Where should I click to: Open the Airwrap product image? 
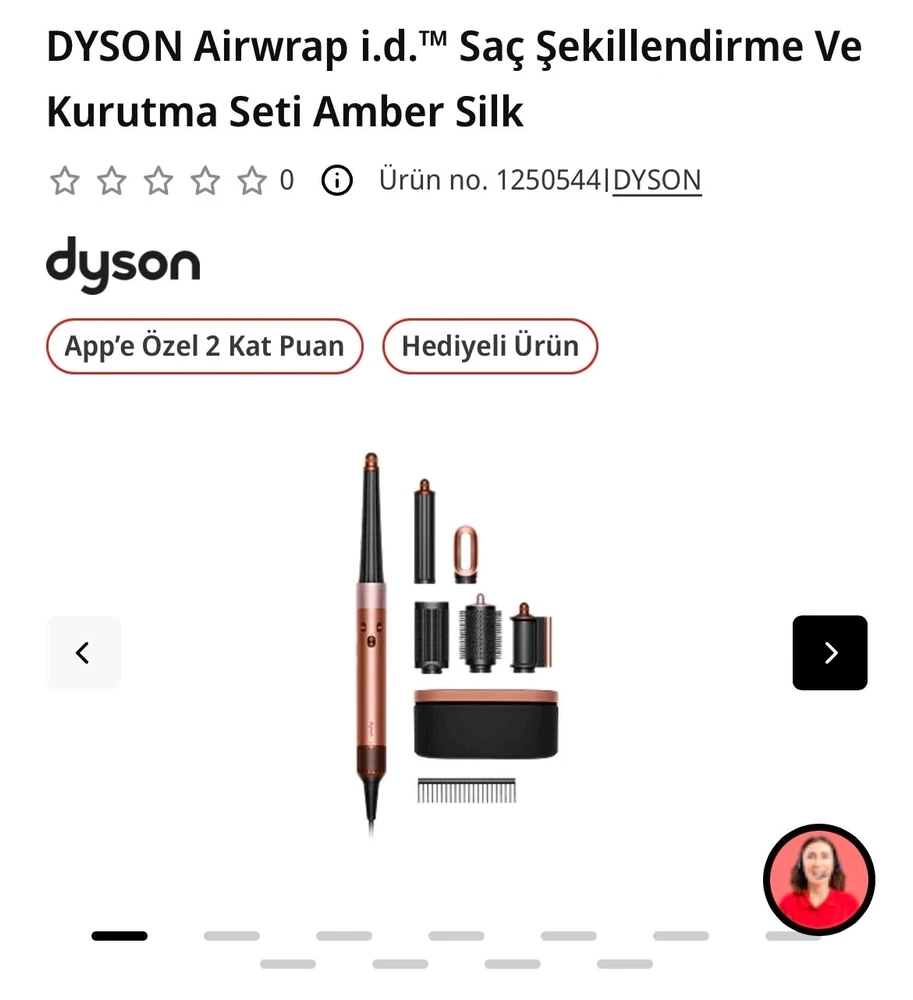click(x=456, y=640)
